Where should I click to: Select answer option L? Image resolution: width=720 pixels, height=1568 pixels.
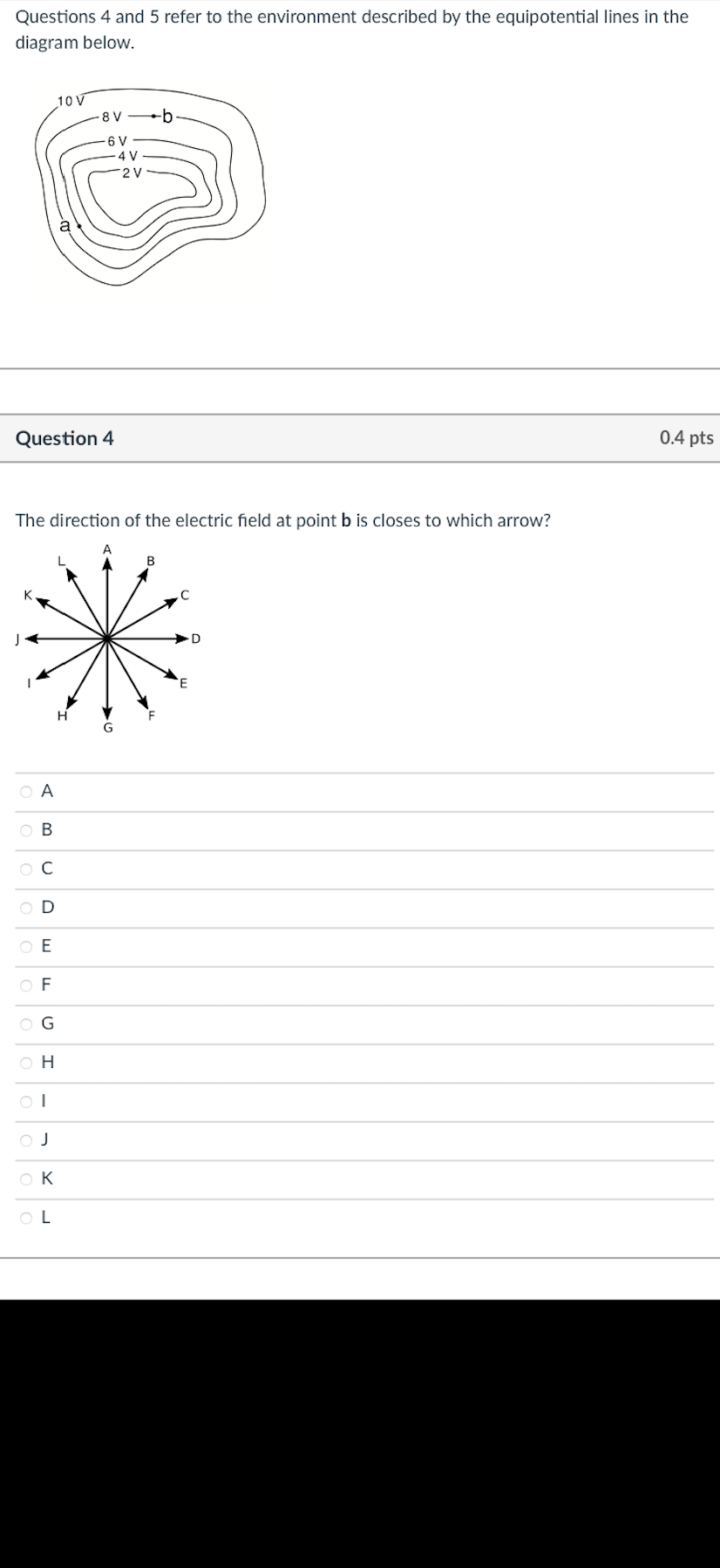(24, 1216)
